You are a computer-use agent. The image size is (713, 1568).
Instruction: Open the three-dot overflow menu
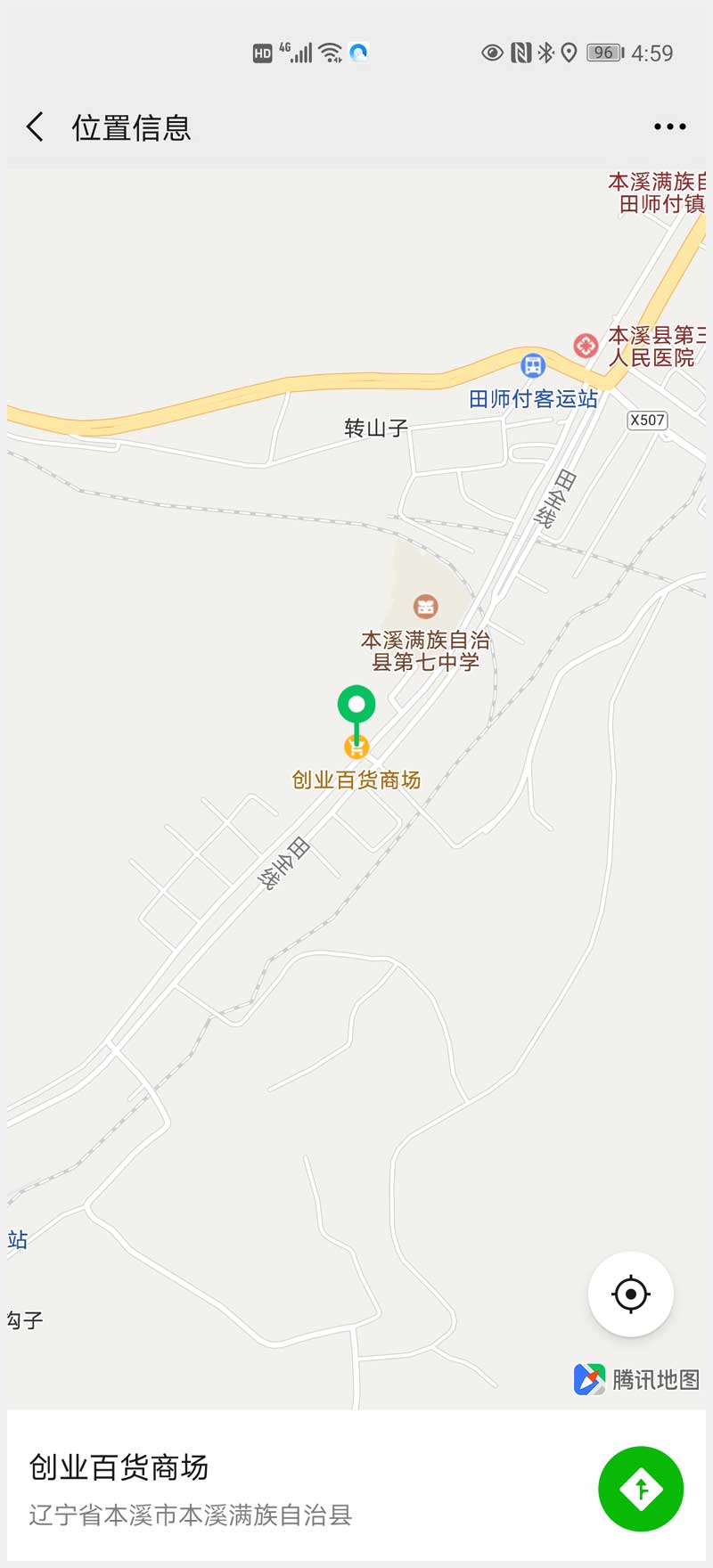pos(669,127)
